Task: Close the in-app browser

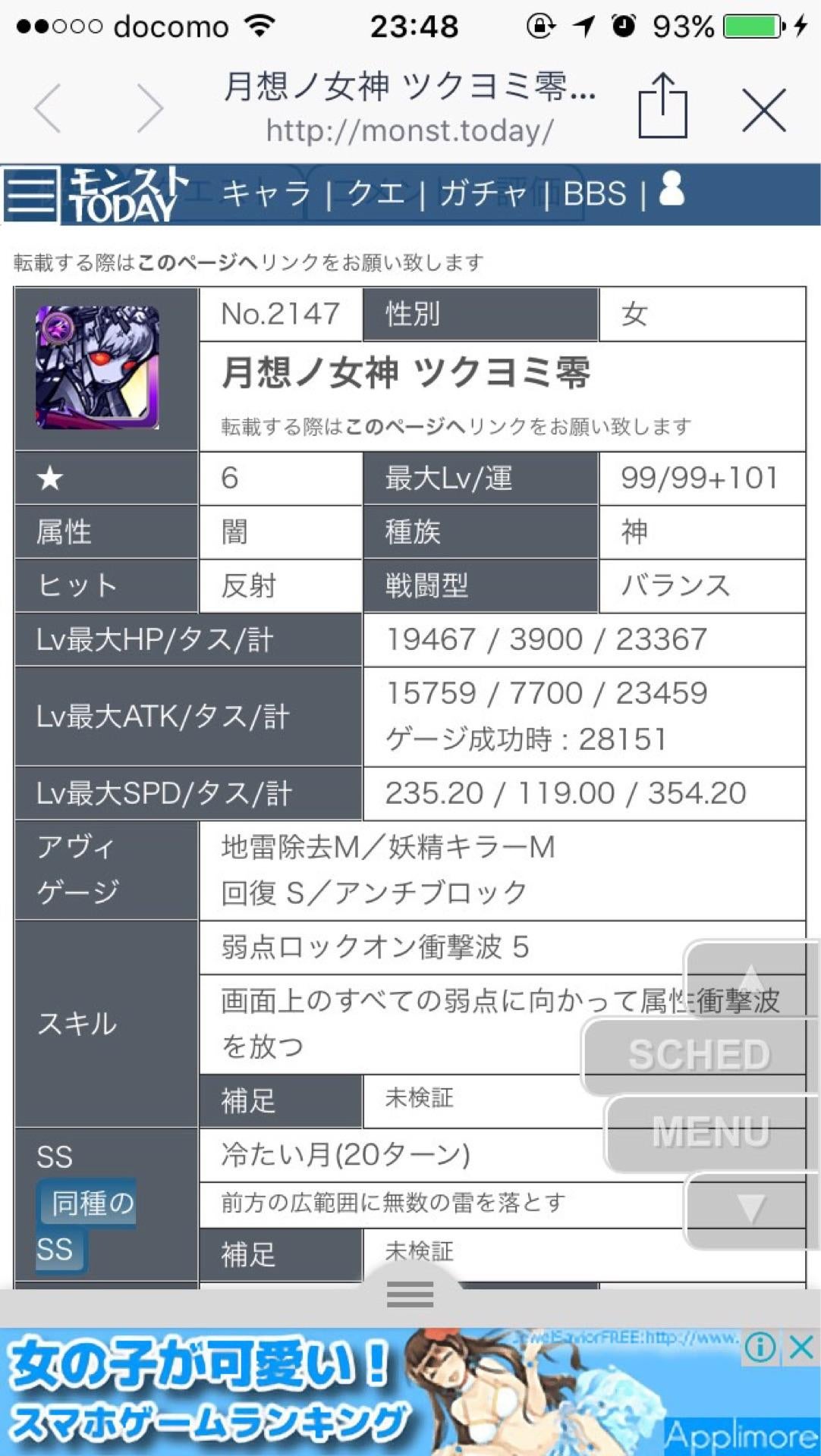Action: pyautogui.click(x=763, y=110)
